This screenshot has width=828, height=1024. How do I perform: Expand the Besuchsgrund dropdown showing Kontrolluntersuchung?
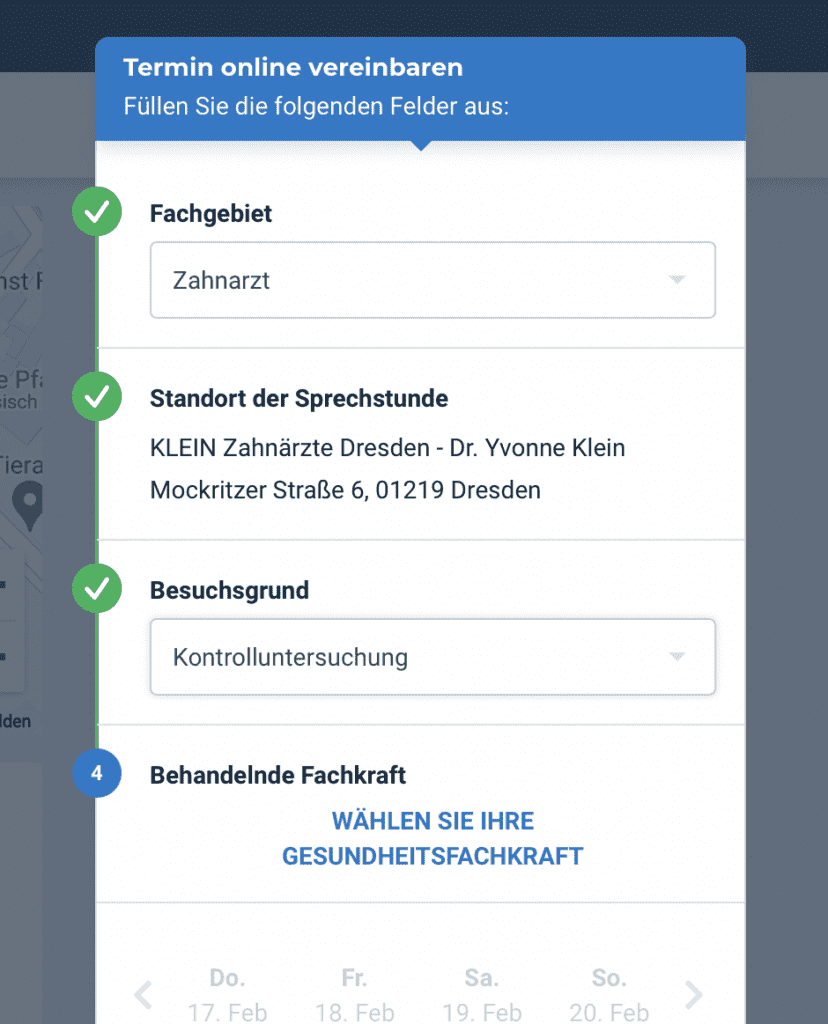(x=432, y=657)
